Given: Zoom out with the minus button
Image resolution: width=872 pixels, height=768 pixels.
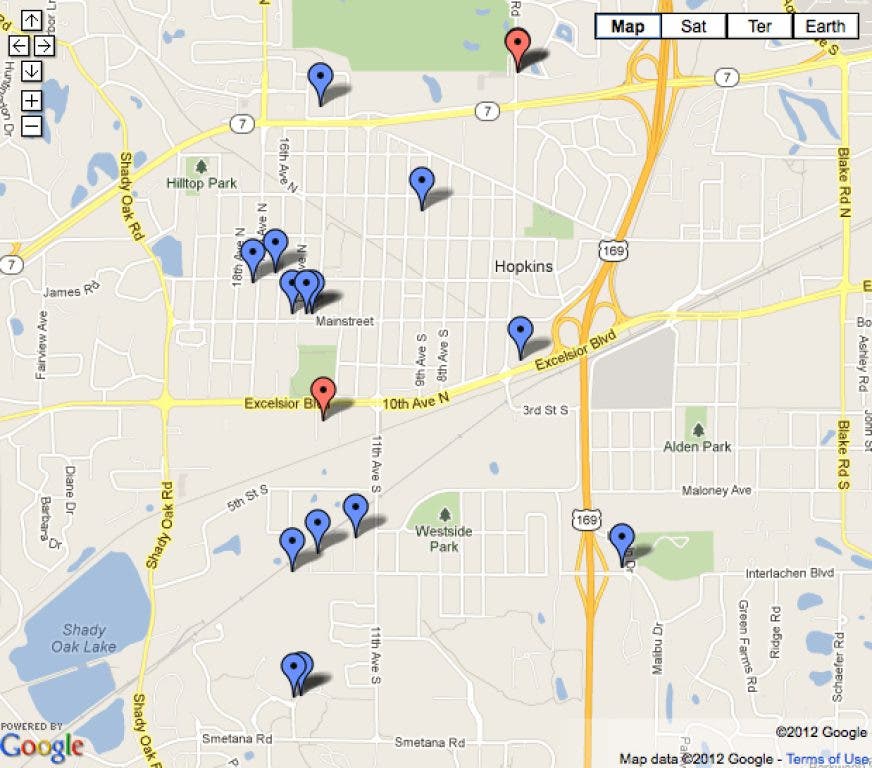Looking at the screenshot, I should 31,126.
